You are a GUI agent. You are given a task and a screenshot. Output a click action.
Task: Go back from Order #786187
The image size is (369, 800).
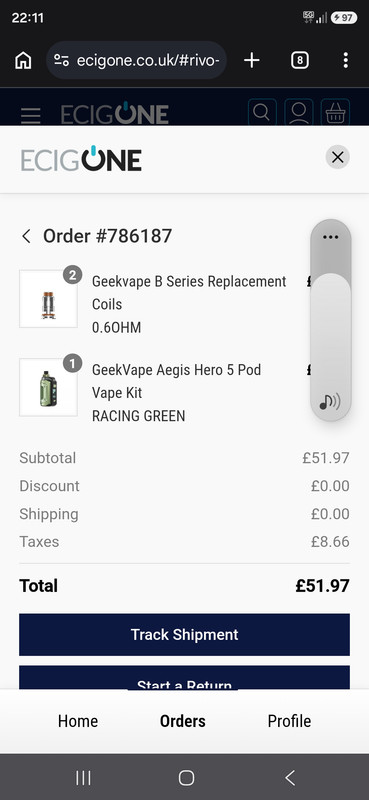tap(27, 236)
